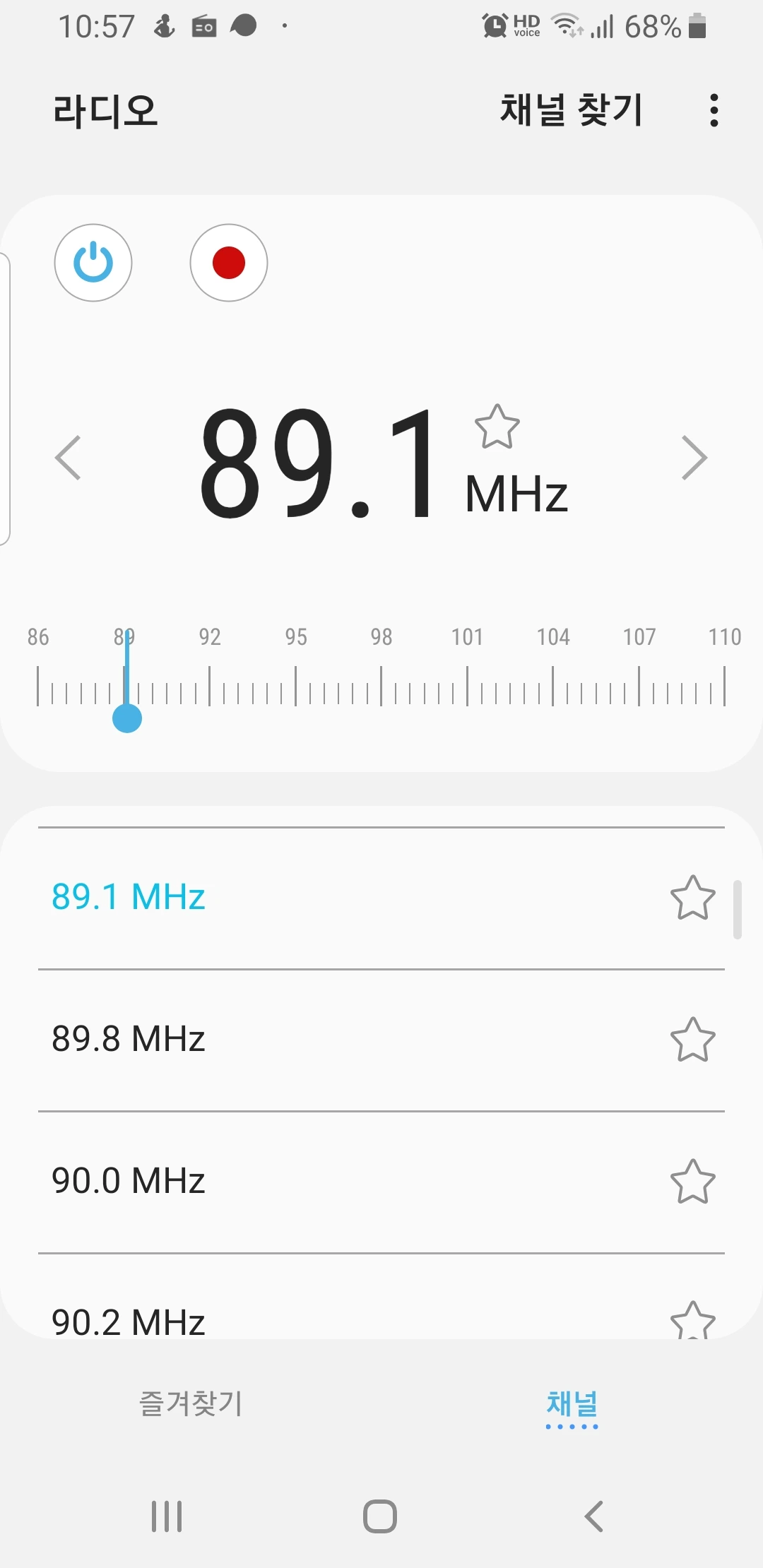Viewport: 763px width, 1568px height.
Task: Select the 89.8 MHz channel
Action: 129,1039
